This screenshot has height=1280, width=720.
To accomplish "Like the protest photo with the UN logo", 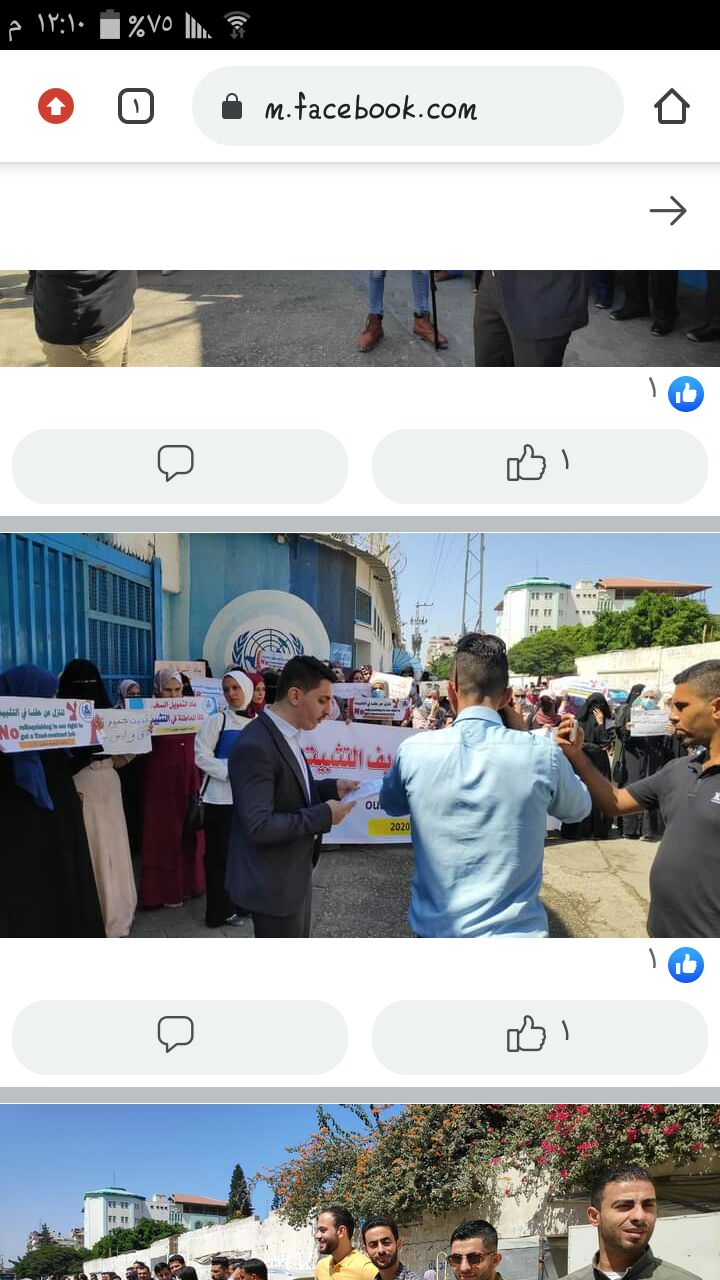I will point(540,1037).
